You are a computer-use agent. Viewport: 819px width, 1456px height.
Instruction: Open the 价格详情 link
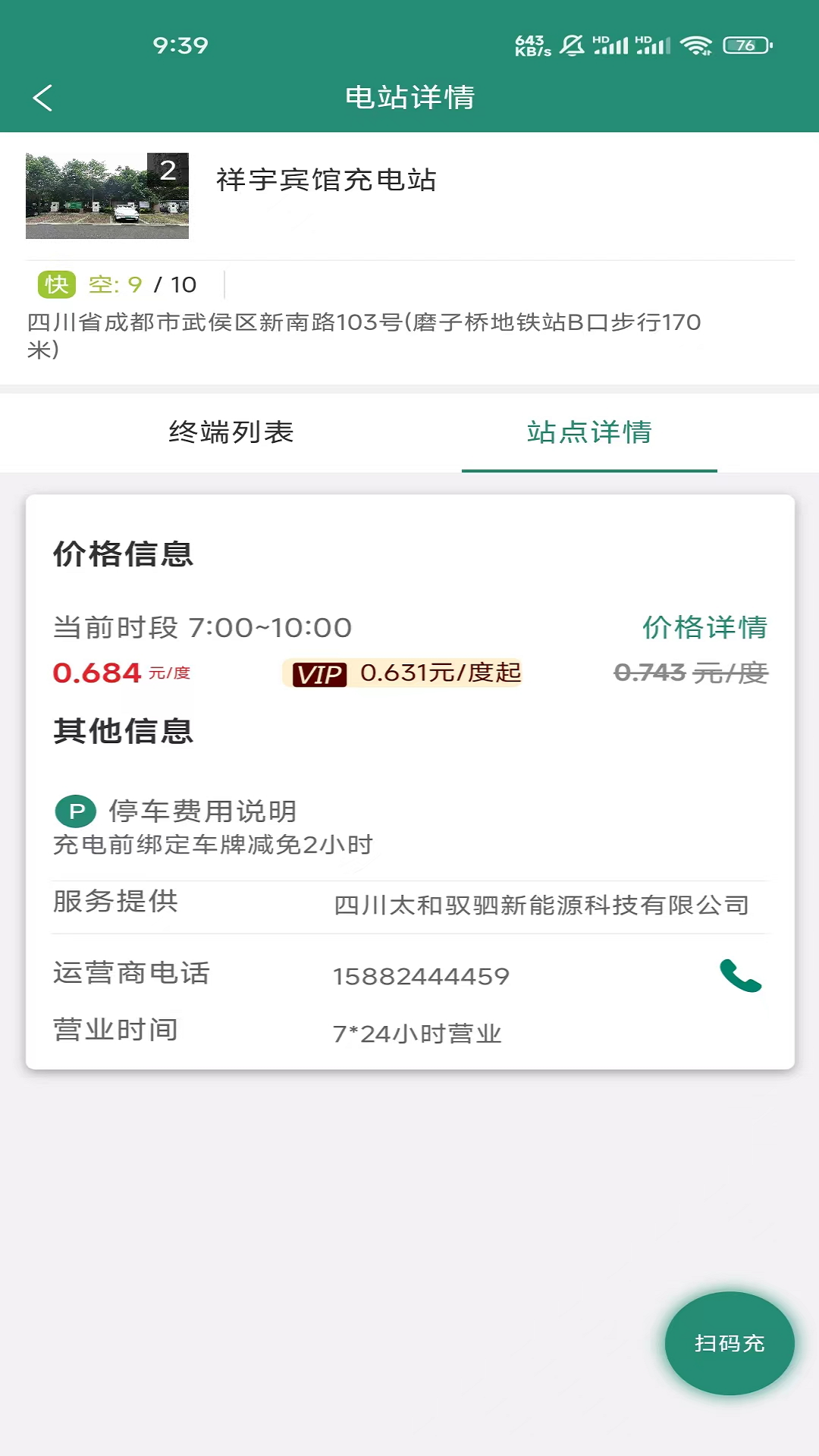[x=704, y=627]
